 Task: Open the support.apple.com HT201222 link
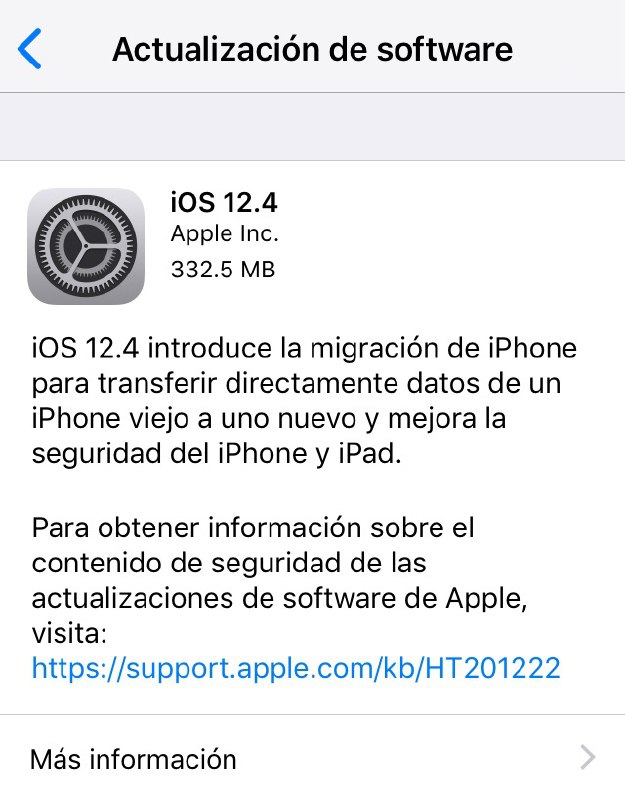click(x=296, y=667)
